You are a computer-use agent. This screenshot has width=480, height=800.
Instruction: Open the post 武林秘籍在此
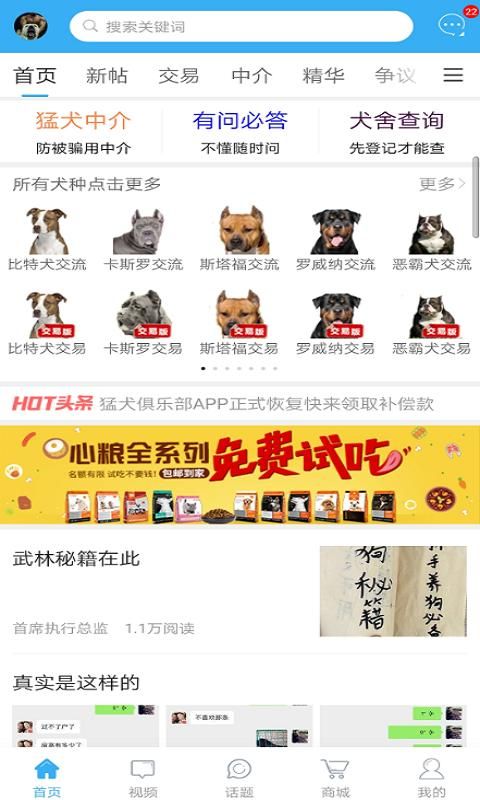tap(77, 558)
